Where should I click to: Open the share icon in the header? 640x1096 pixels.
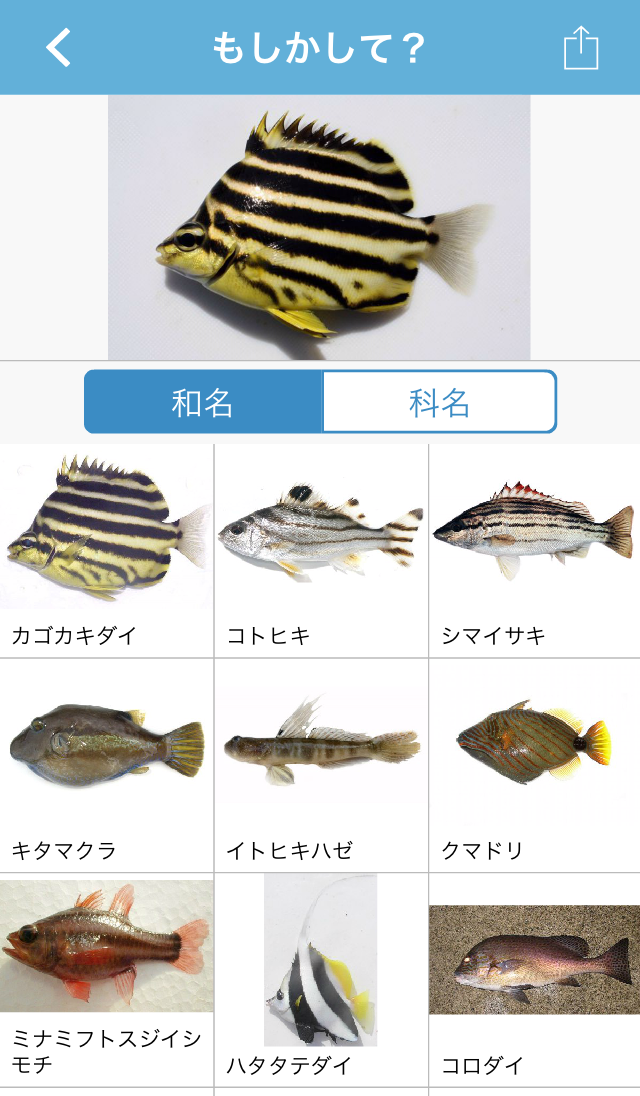pyautogui.click(x=581, y=47)
